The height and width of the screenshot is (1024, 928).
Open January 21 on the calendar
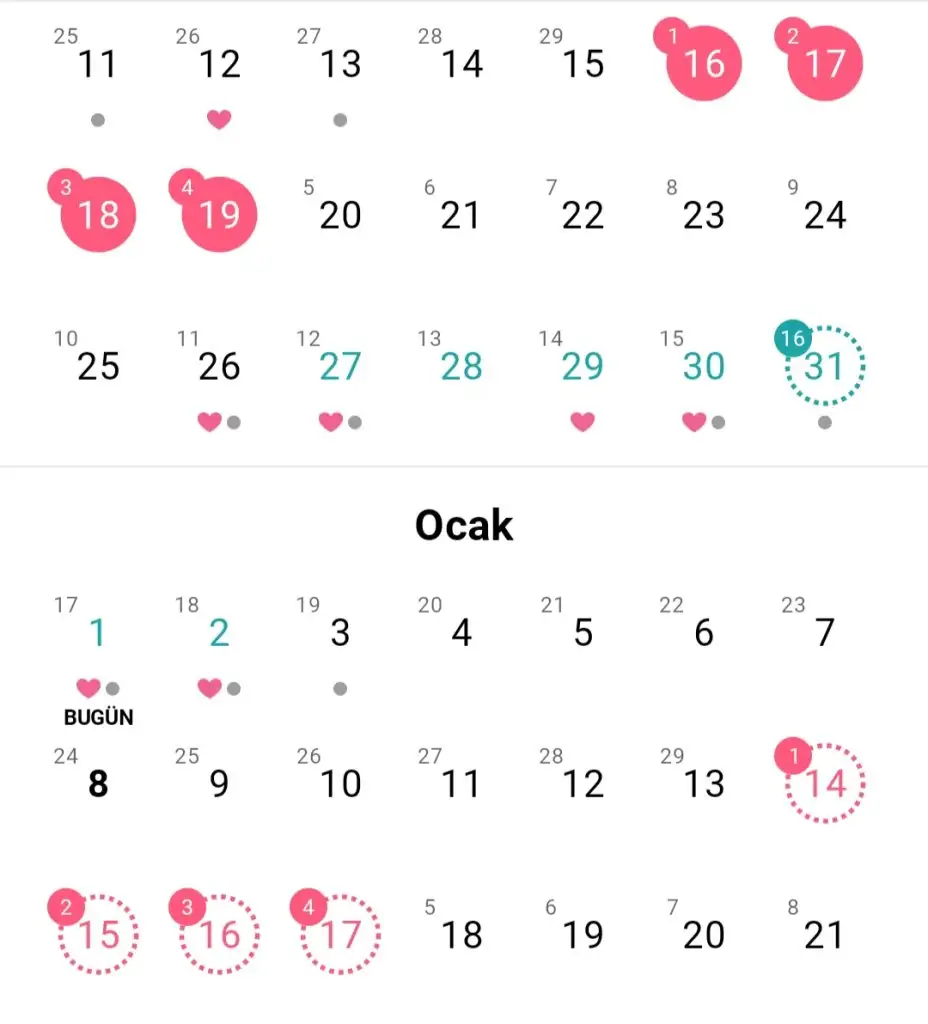(x=825, y=935)
